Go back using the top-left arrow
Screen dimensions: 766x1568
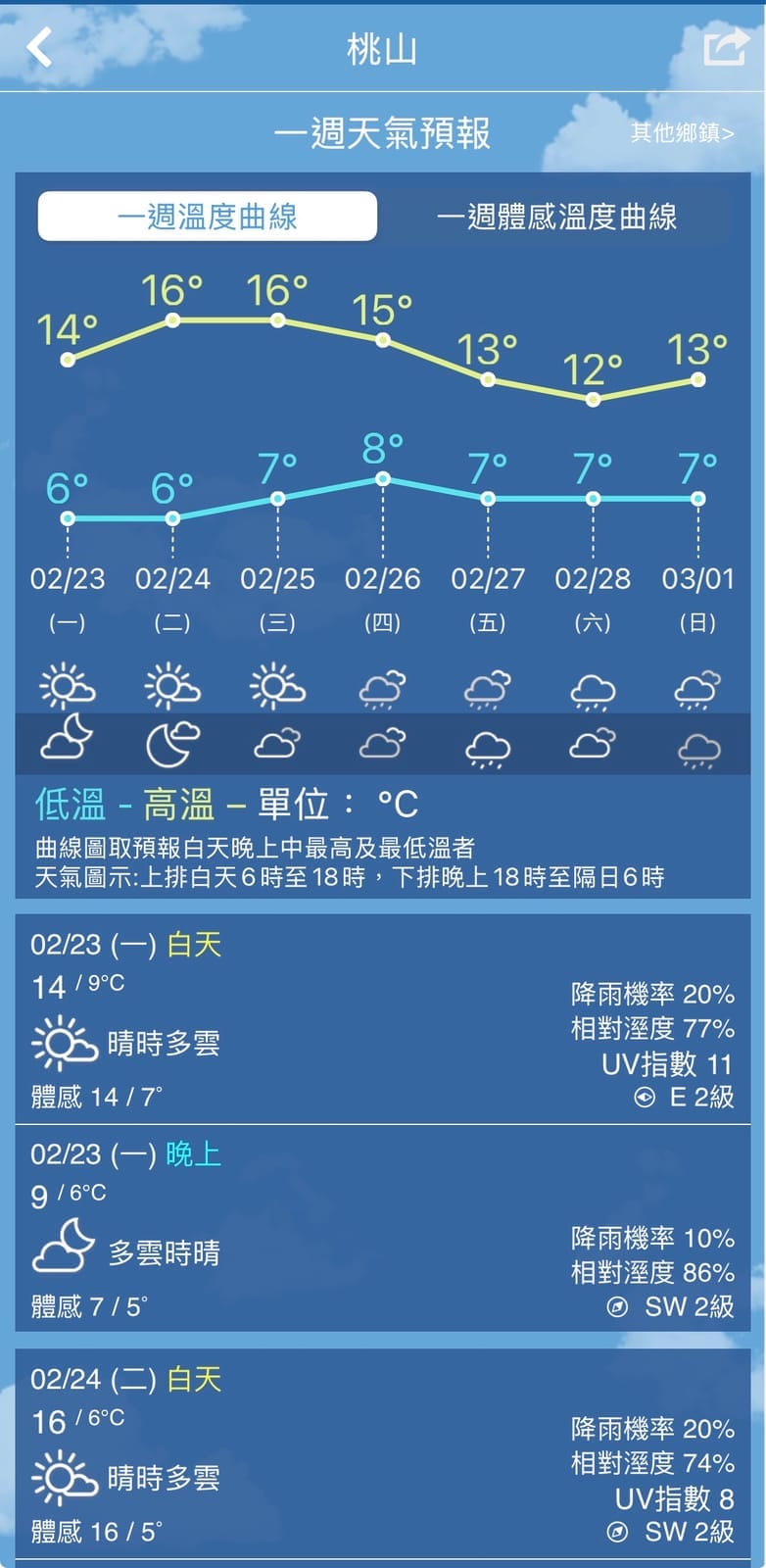pos(40,47)
